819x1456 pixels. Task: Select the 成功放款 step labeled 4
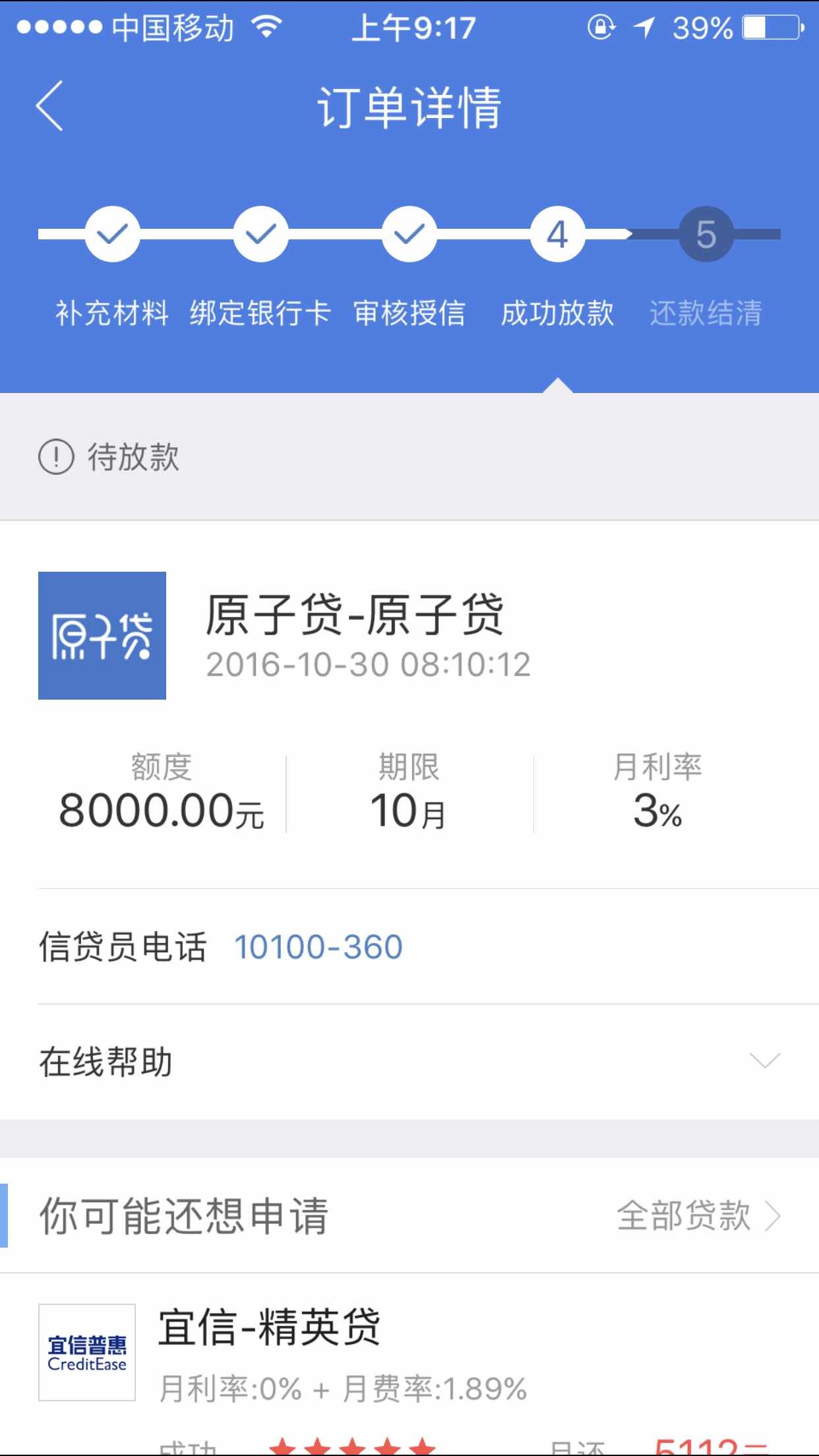[557, 235]
